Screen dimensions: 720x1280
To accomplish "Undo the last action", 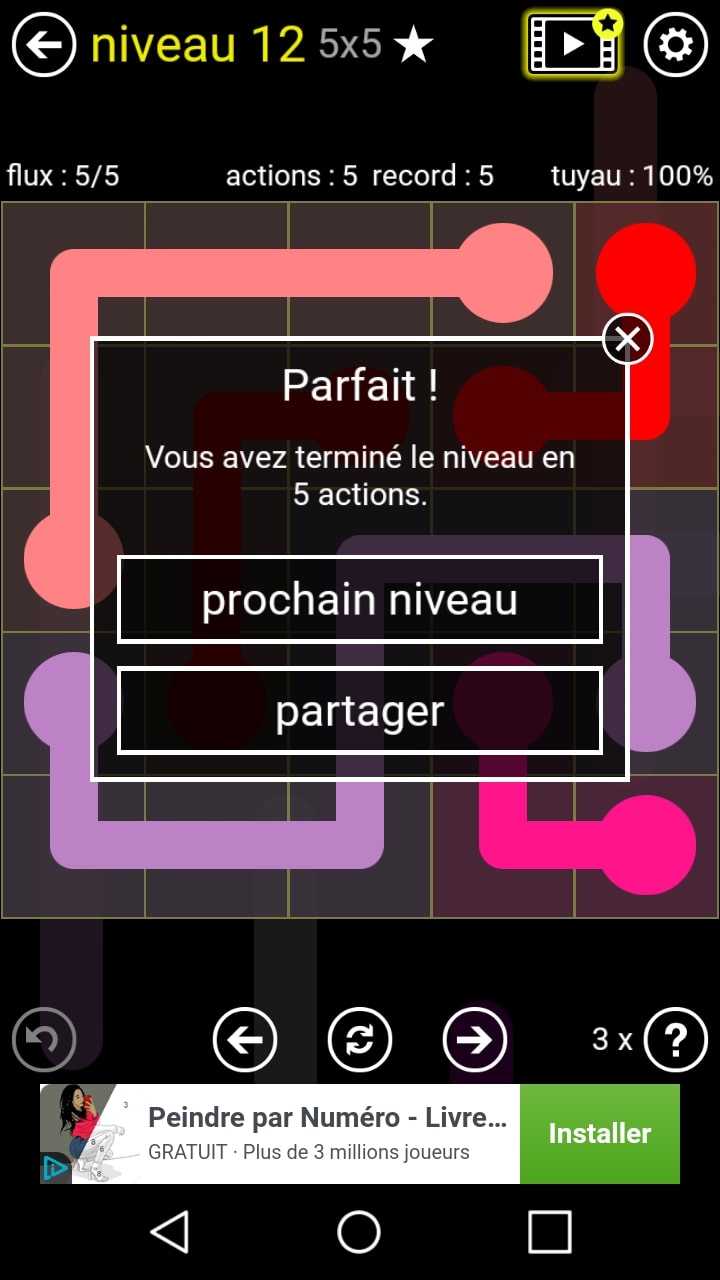I will tap(44, 1040).
